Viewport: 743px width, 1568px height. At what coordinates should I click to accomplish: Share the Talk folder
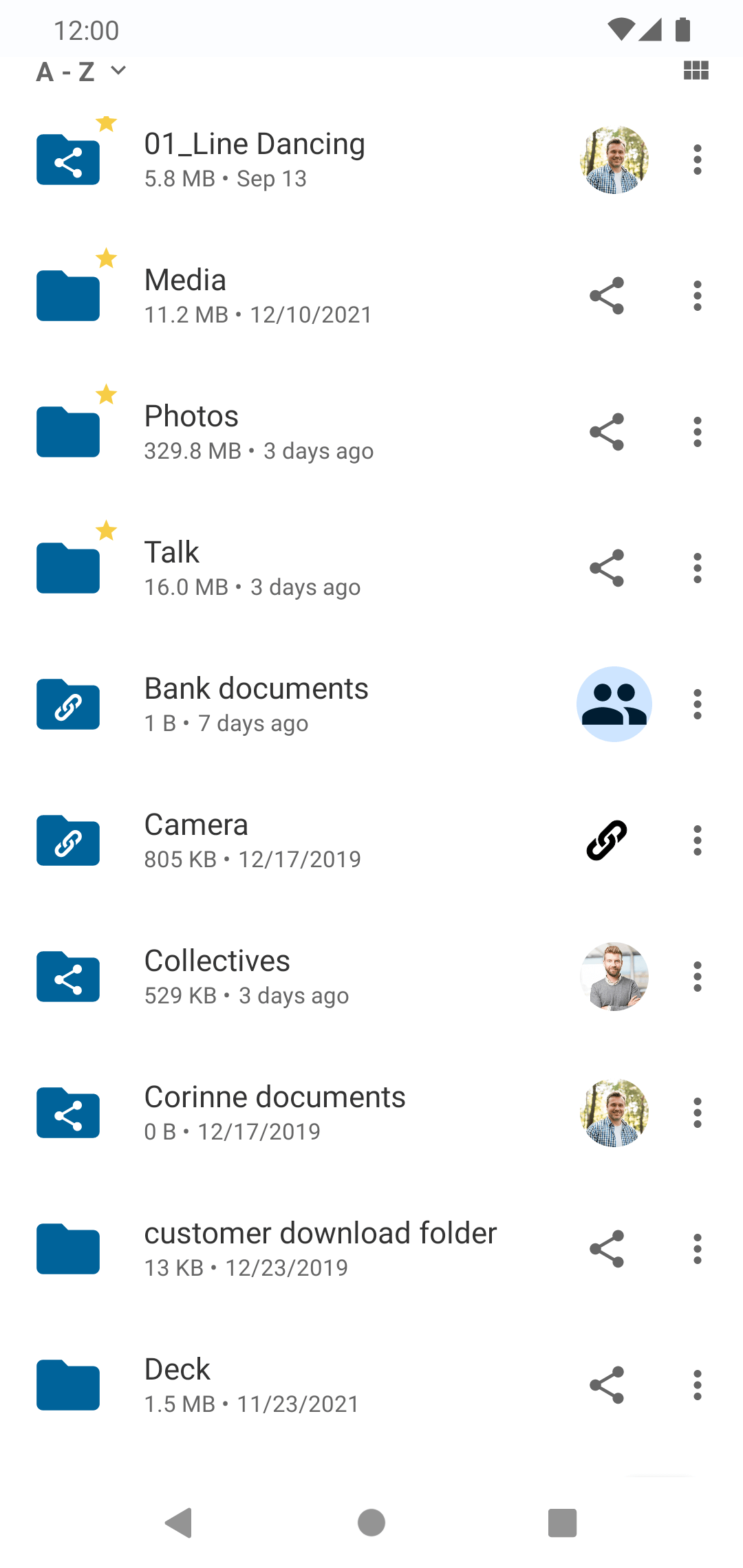[x=607, y=568]
